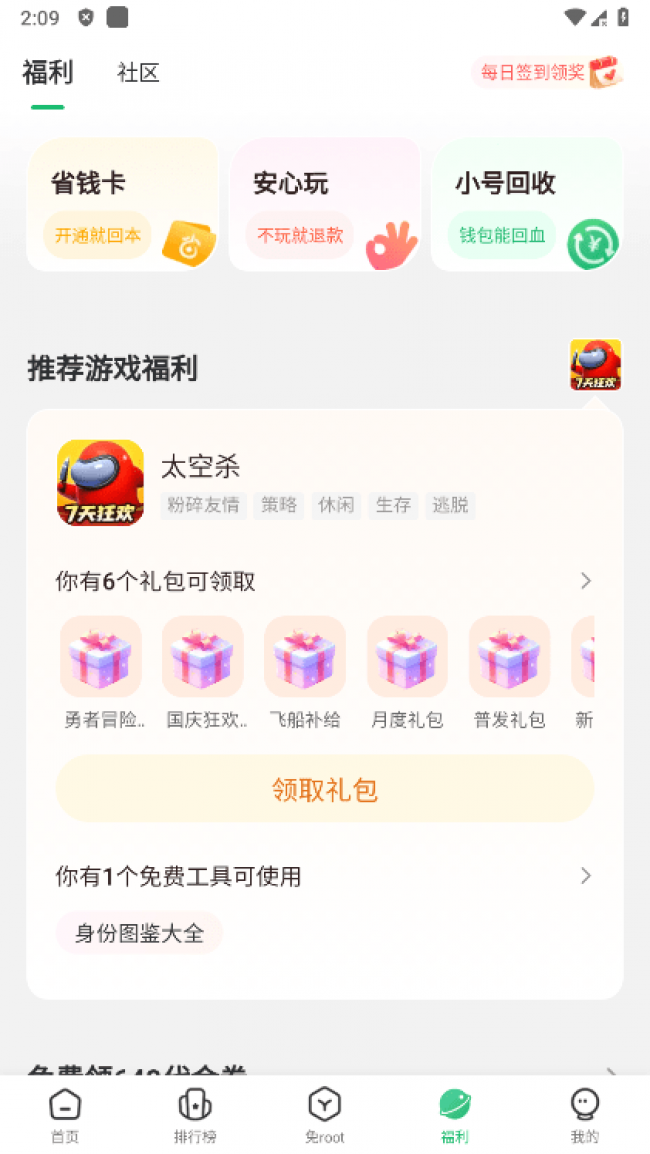Switch to the 排行榜 tab
This screenshot has width=650, height=1154.
(194, 1114)
